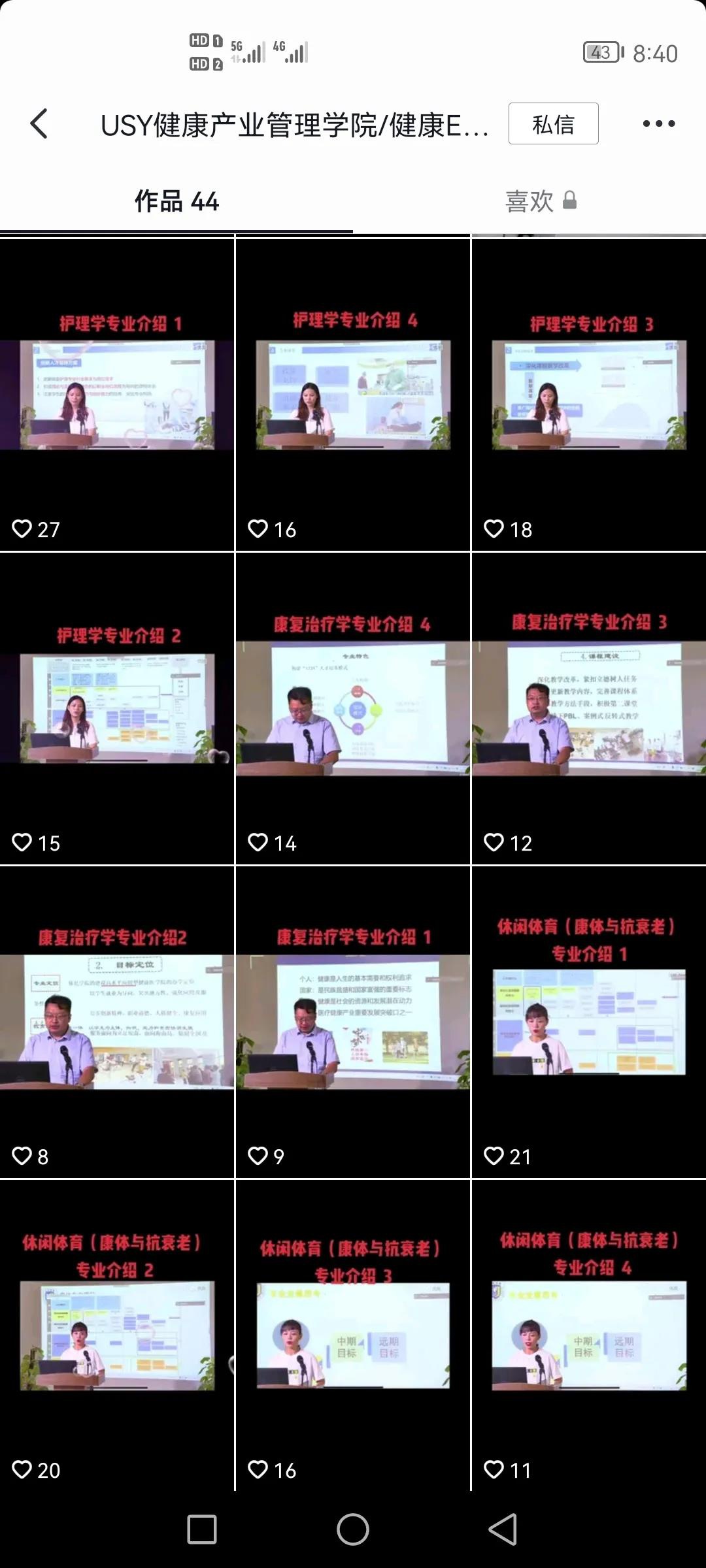Open 休闲体育（康体与抗衰老）专业介绍 2 video
Viewport: 706px width, 1568px height.
(x=117, y=1335)
